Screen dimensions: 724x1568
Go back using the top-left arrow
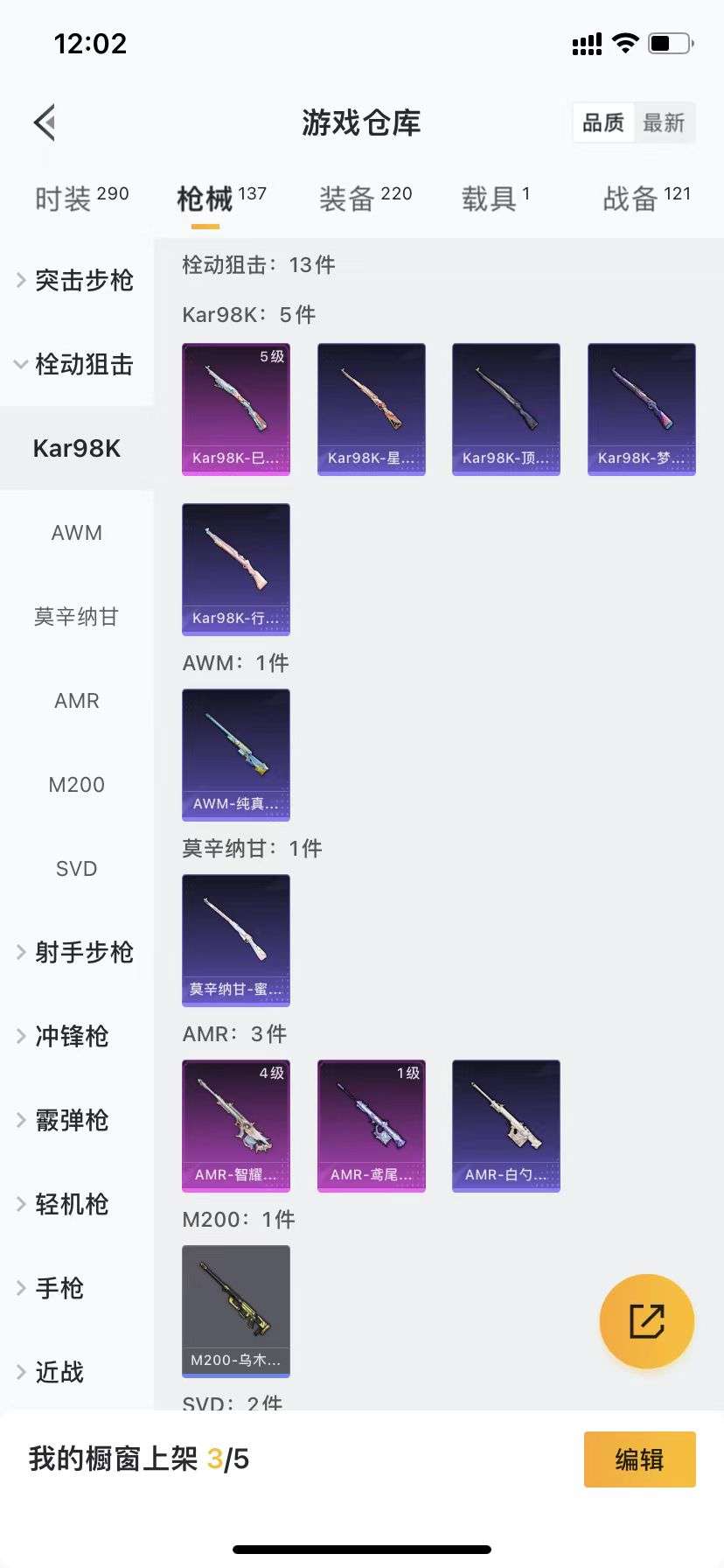[x=45, y=122]
